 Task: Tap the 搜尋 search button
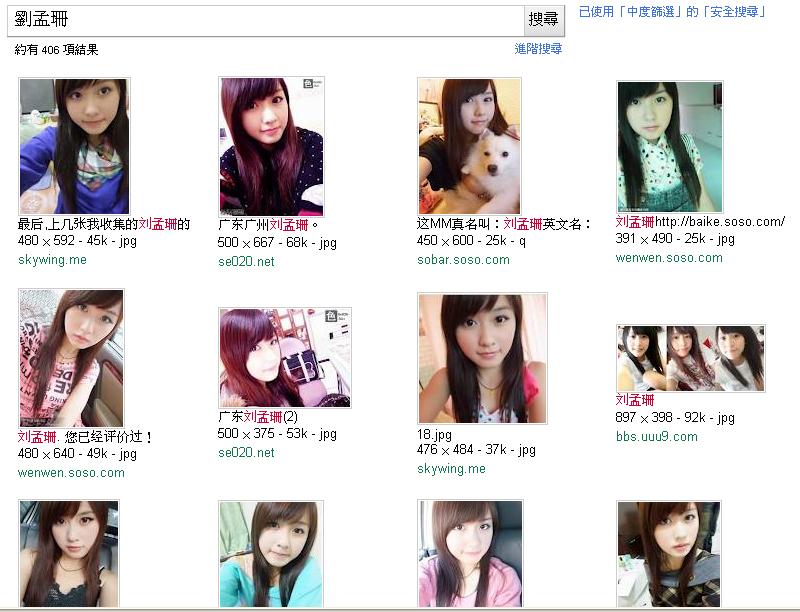(544, 20)
